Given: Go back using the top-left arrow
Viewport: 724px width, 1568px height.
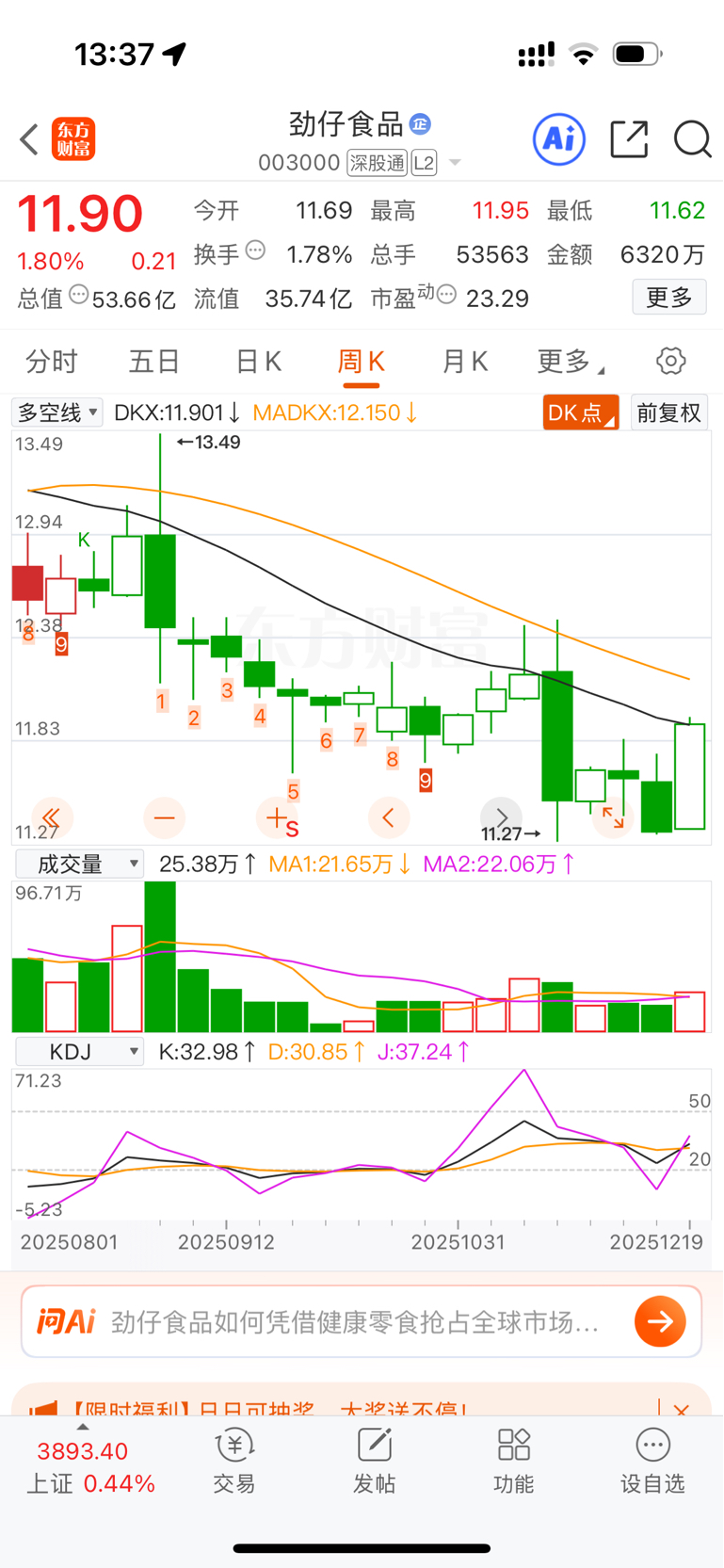Looking at the screenshot, I should [x=29, y=139].
